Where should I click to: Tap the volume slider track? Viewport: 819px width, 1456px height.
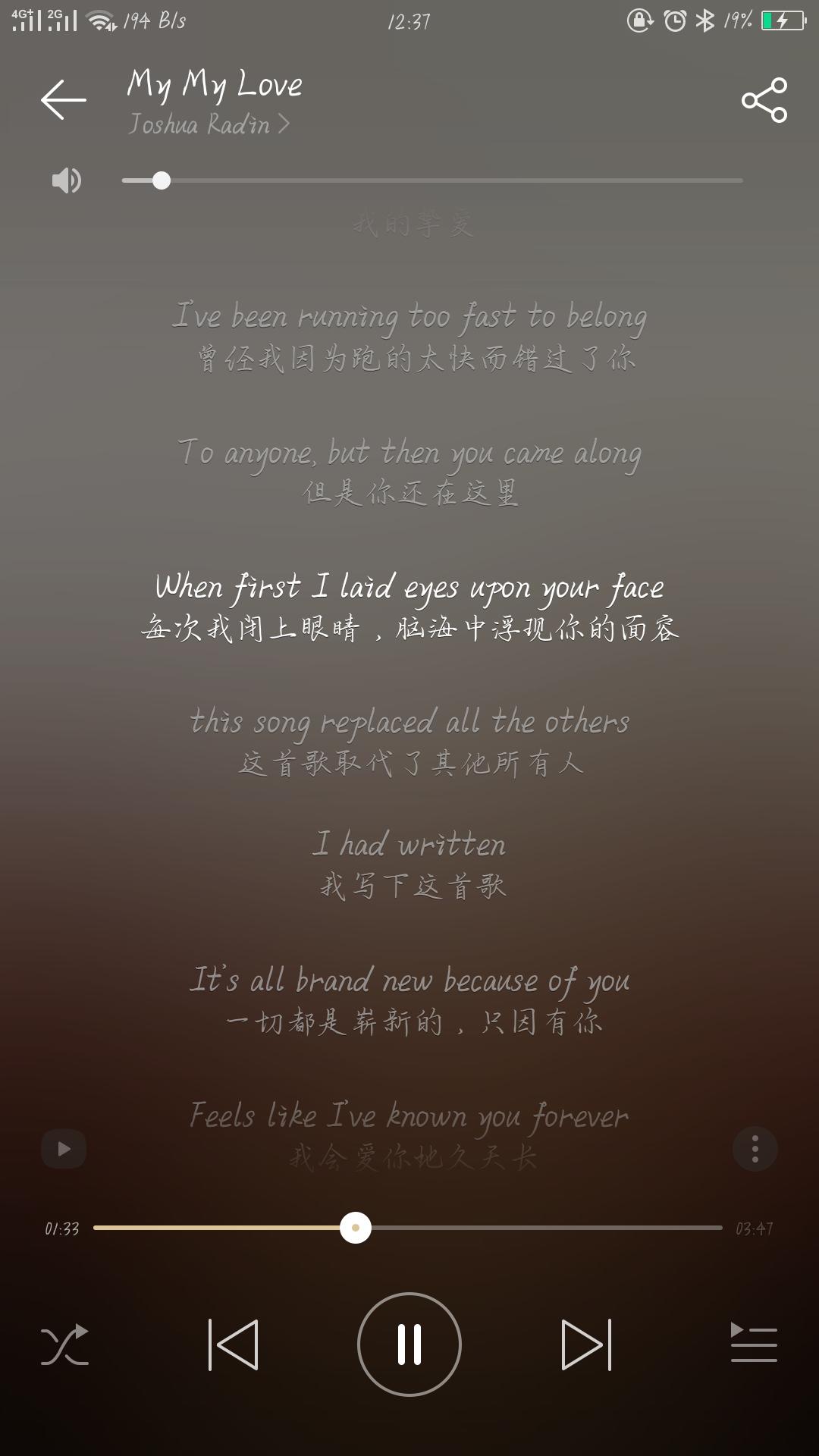click(x=432, y=180)
